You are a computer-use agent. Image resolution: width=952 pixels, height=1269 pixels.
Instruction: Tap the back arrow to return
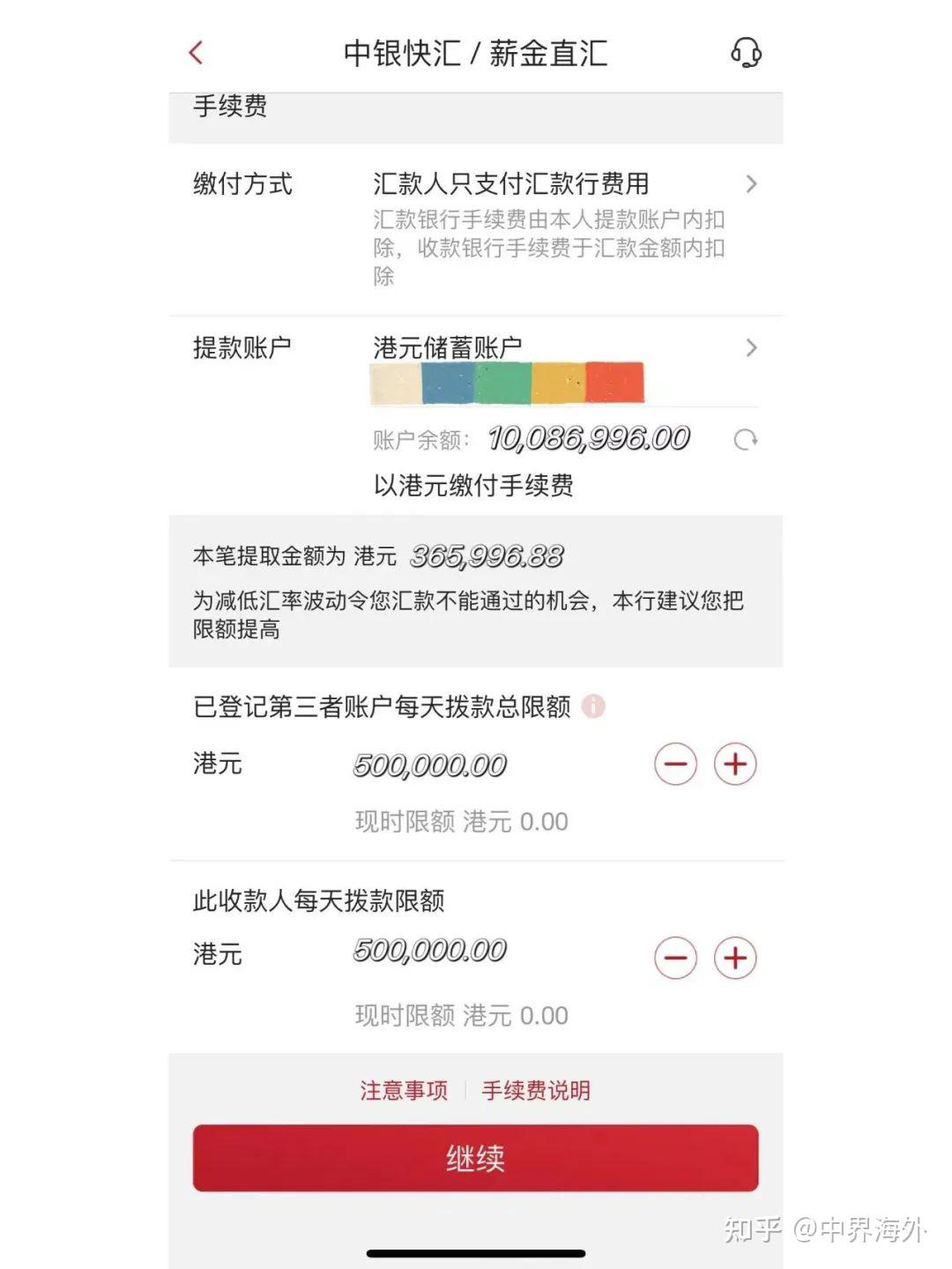click(196, 53)
